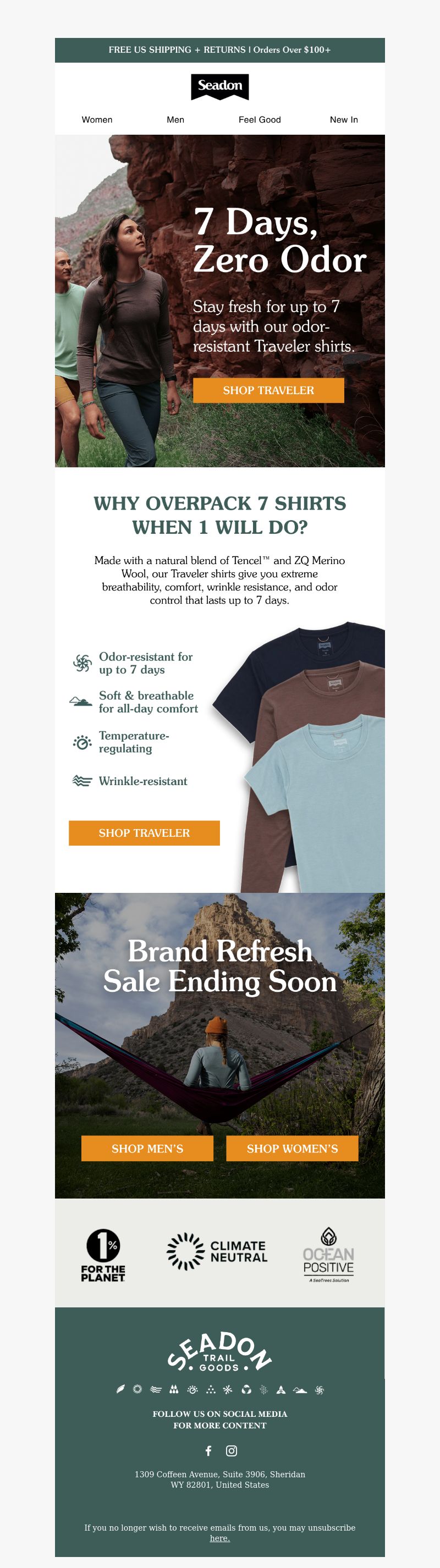Open the Feel Good link

click(x=259, y=119)
